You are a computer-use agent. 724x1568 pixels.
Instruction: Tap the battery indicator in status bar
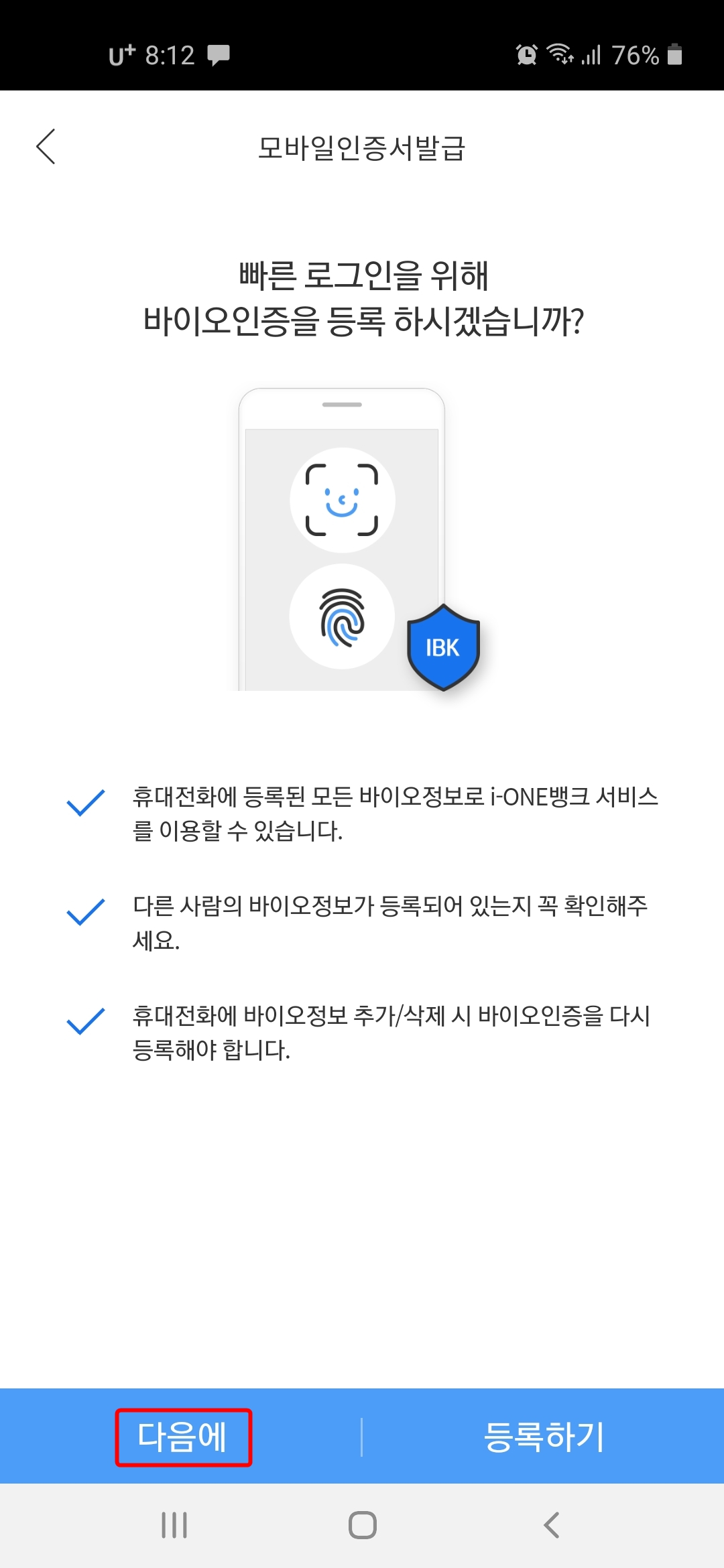click(x=674, y=54)
